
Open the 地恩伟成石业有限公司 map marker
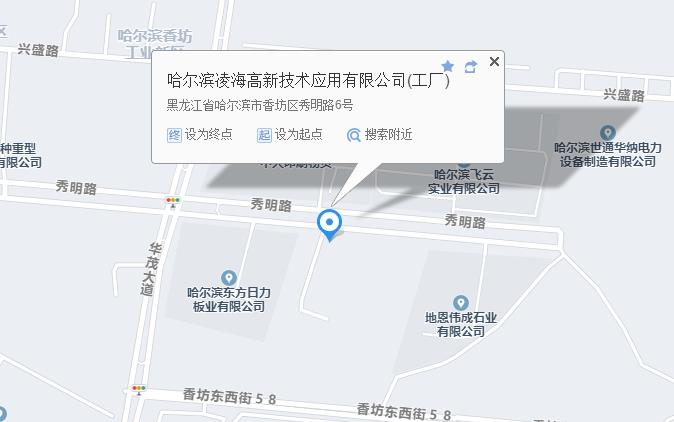[460, 302]
